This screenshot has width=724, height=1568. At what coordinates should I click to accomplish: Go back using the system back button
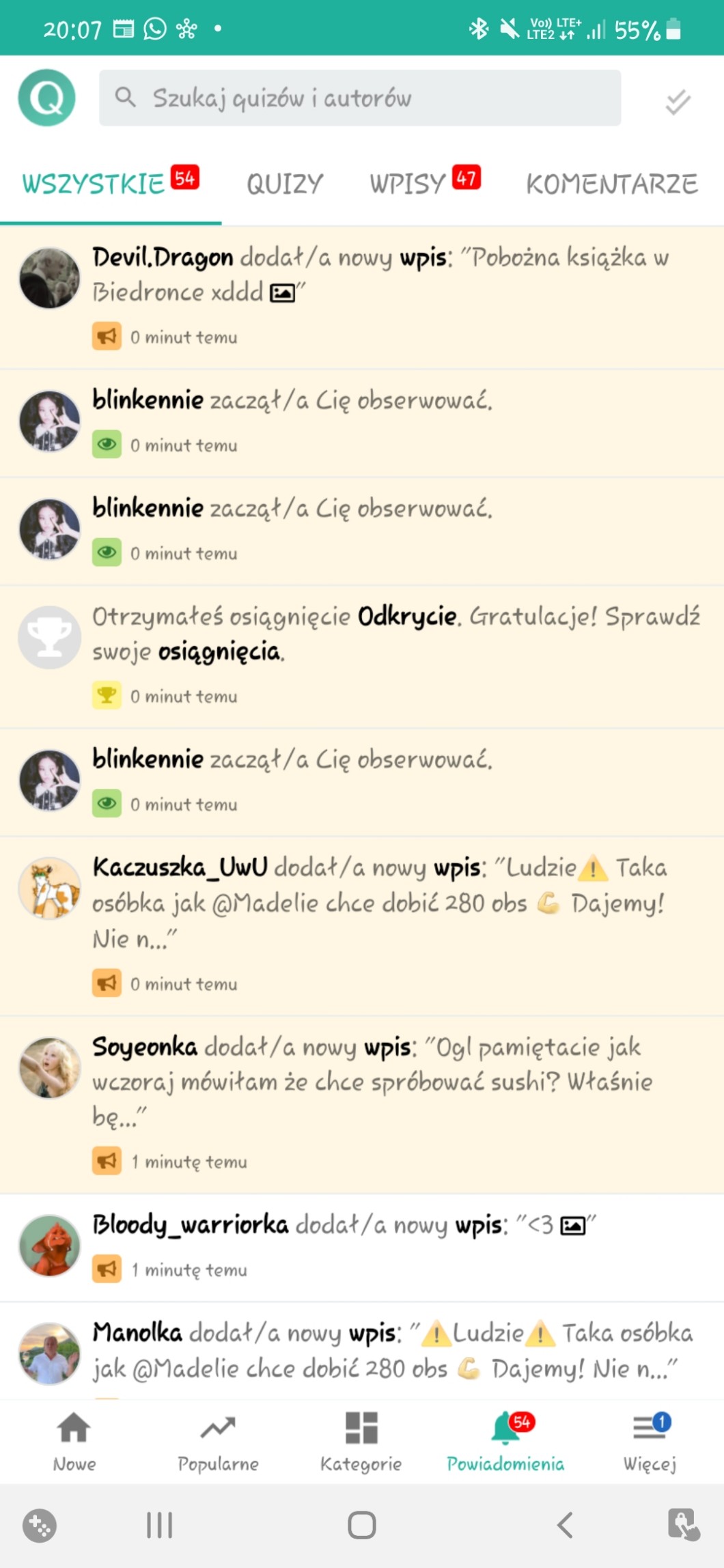(x=564, y=1524)
